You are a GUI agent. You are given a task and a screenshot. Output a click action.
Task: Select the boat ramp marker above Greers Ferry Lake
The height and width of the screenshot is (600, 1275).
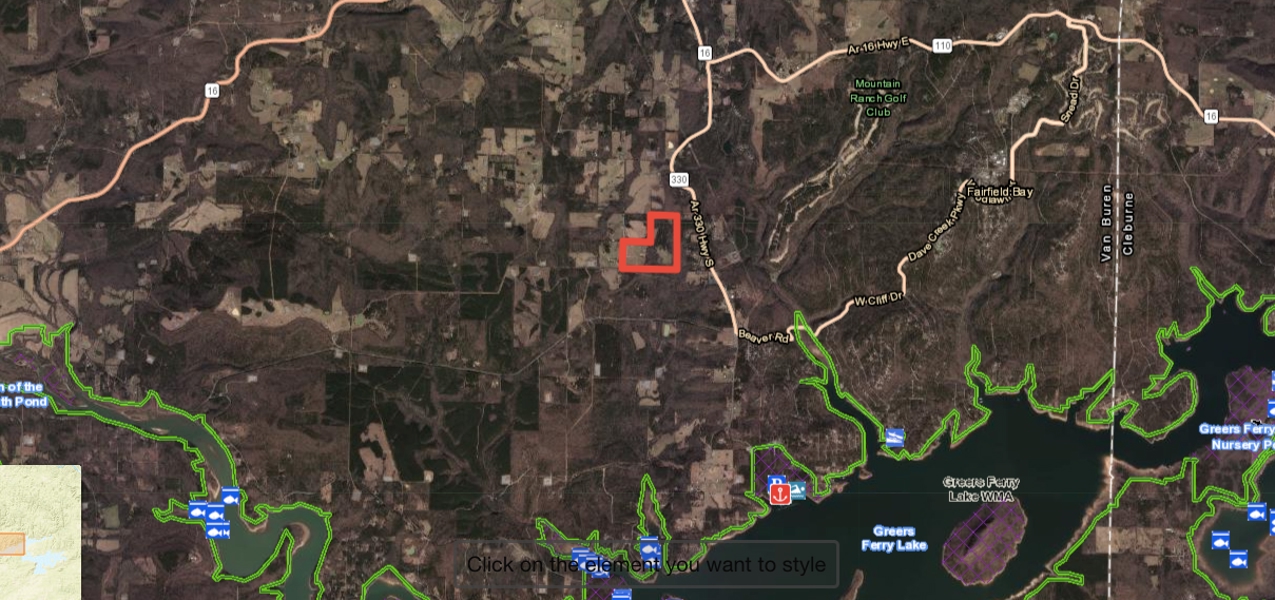[x=894, y=438]
